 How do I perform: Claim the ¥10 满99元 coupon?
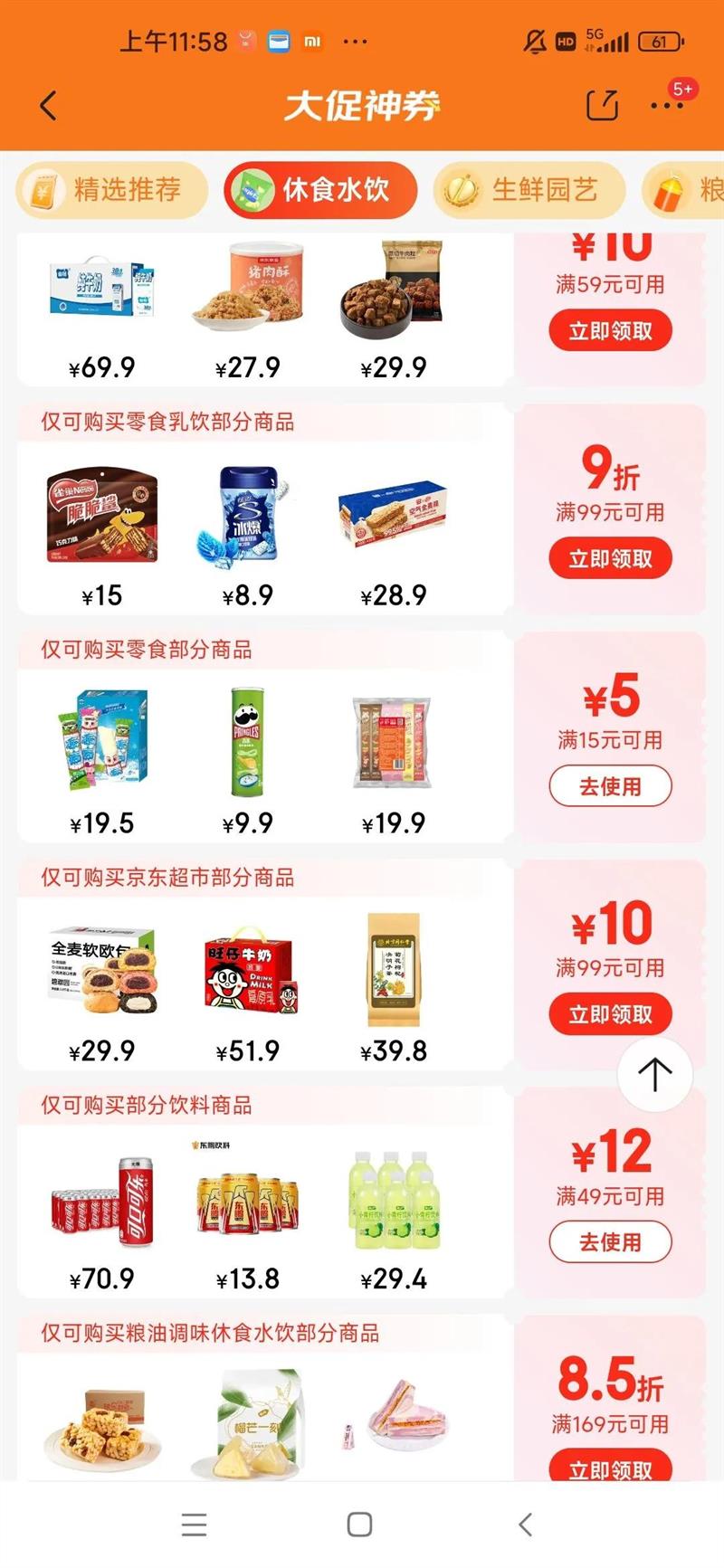(x=611, y=1015)
